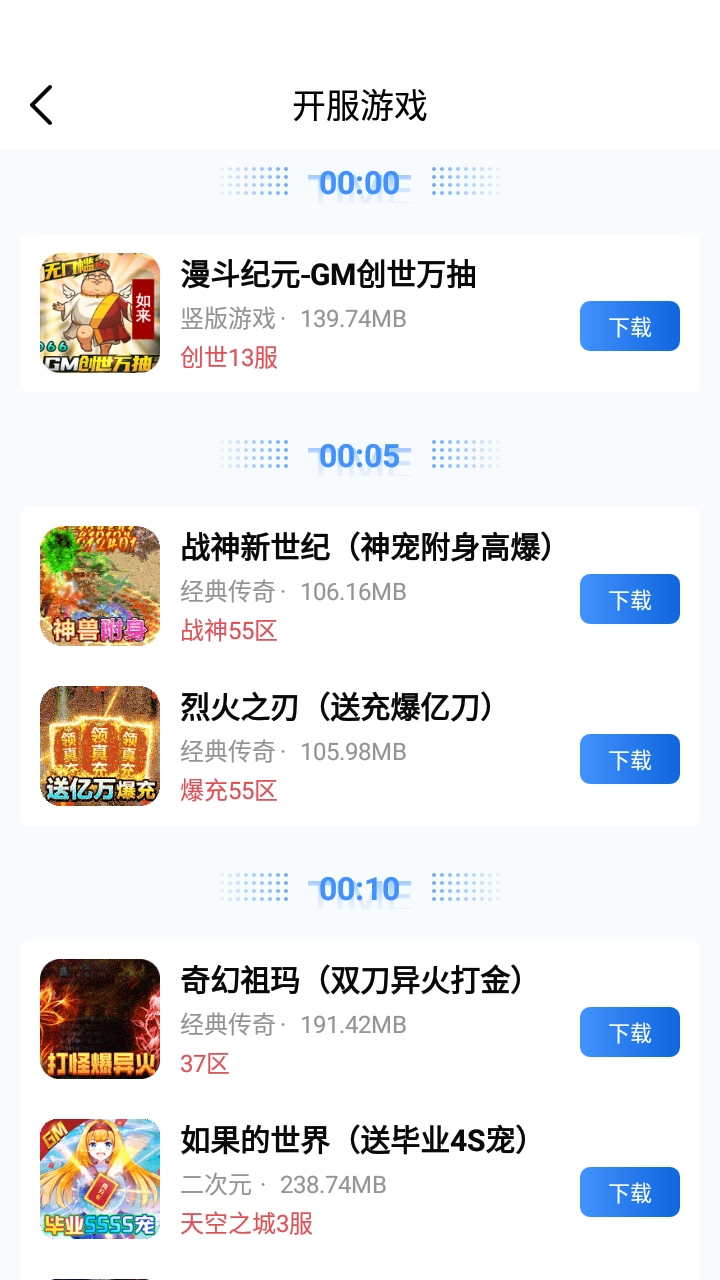Download the 奇幻祖玛 legend game
This screenshot has width=720, height=1280.
pos(629,1032)
